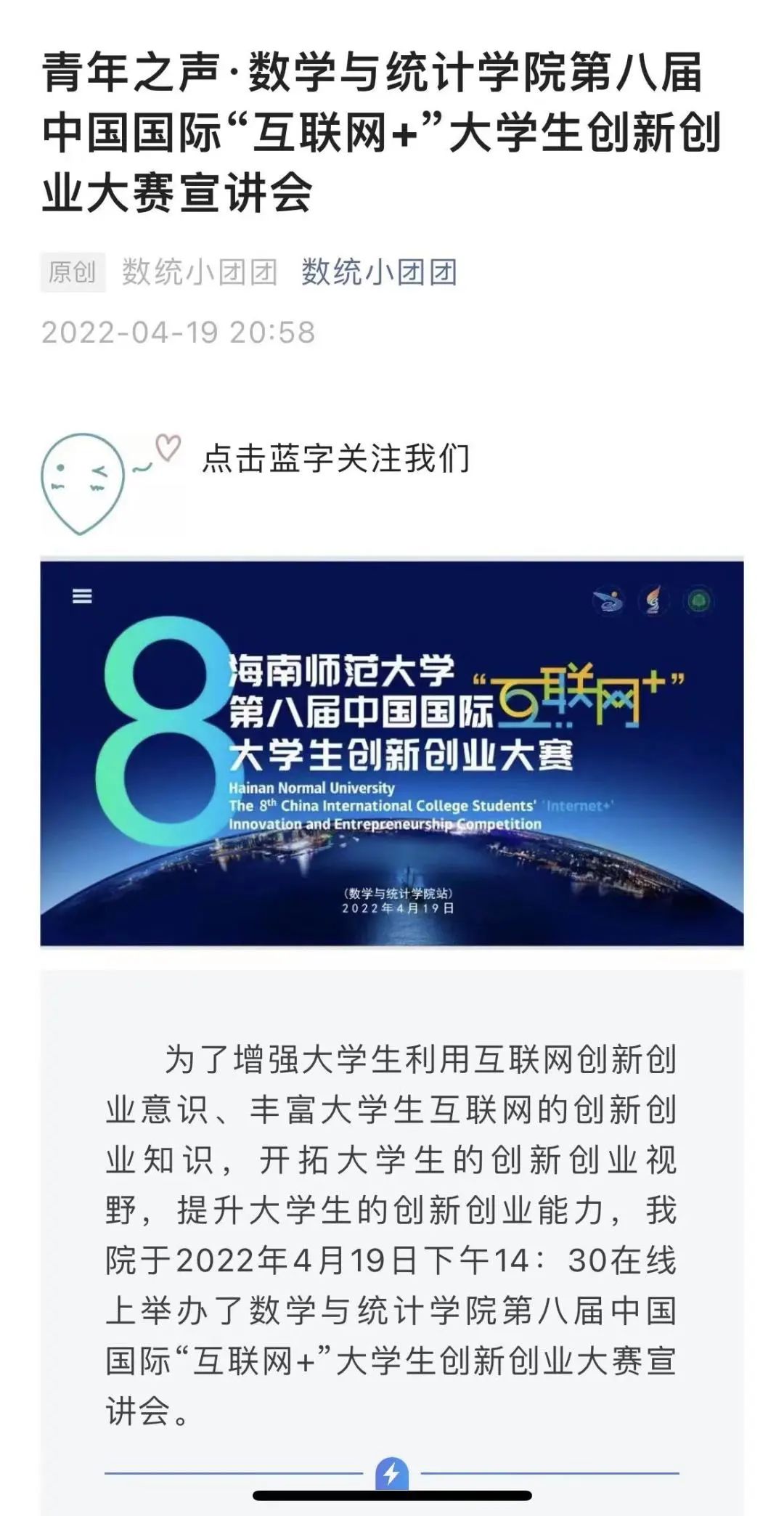This screenshot has width=784, height=1516.
Task: Click the green circular school emblem on the banner
Action: 697,598
